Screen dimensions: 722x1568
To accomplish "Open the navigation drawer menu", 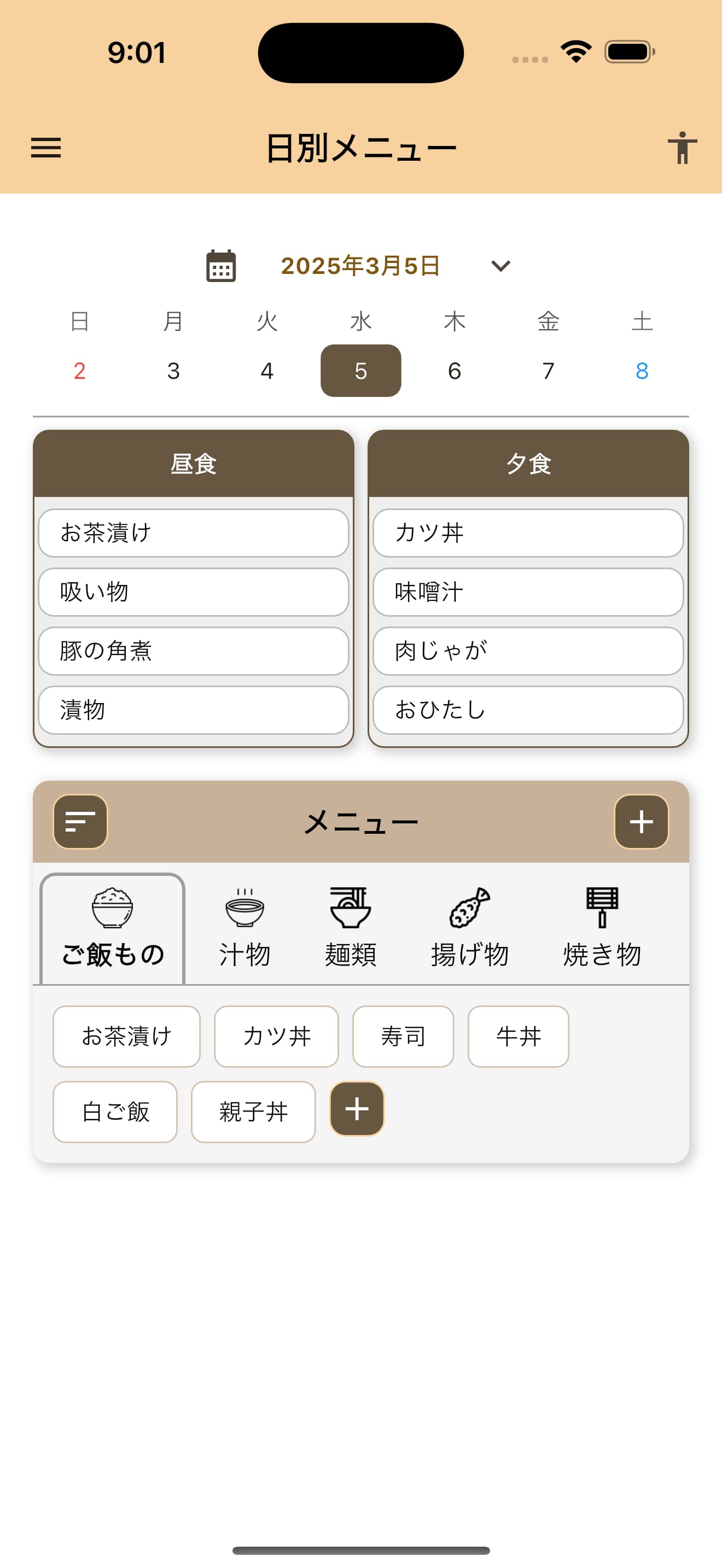I will pyautogui.click(x=46, y=147).
